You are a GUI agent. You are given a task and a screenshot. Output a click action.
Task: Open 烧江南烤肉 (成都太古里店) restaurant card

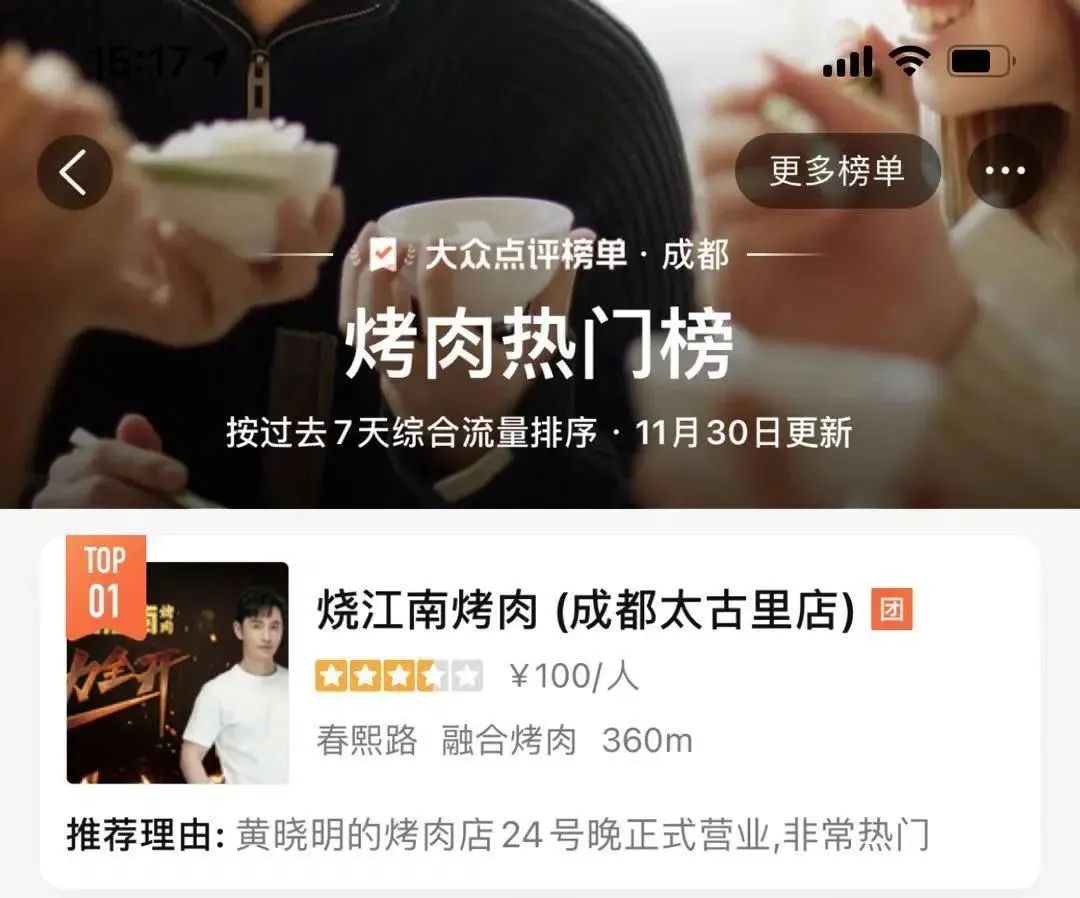[586, 611]
